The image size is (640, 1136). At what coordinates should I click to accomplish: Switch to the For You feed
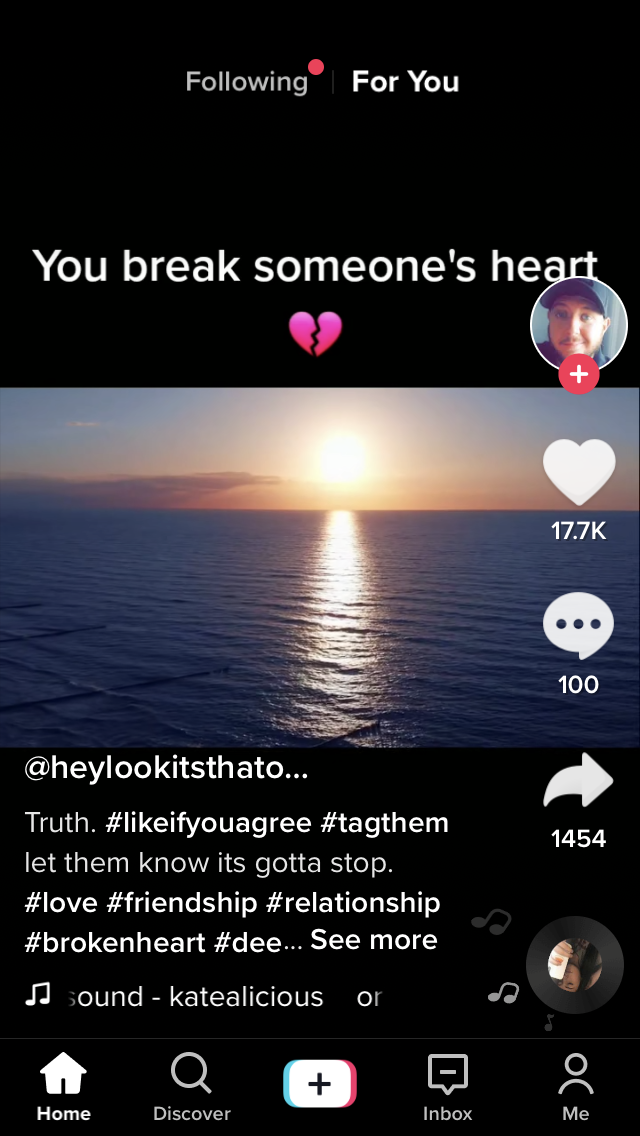405,82
